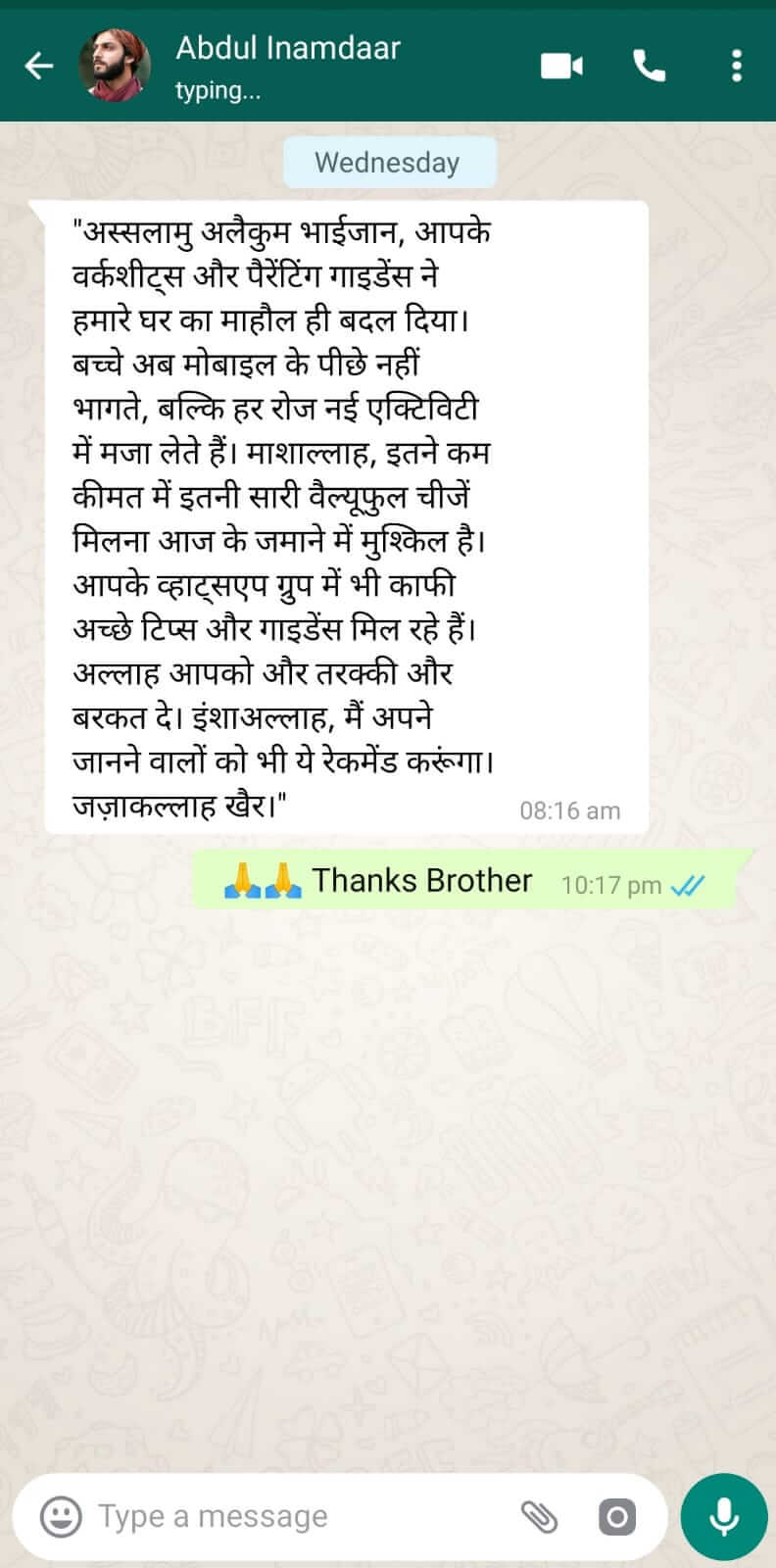Screen dimensions: 776x1568
Task: Start a video call with Abdul
Action: coord(561,66)
